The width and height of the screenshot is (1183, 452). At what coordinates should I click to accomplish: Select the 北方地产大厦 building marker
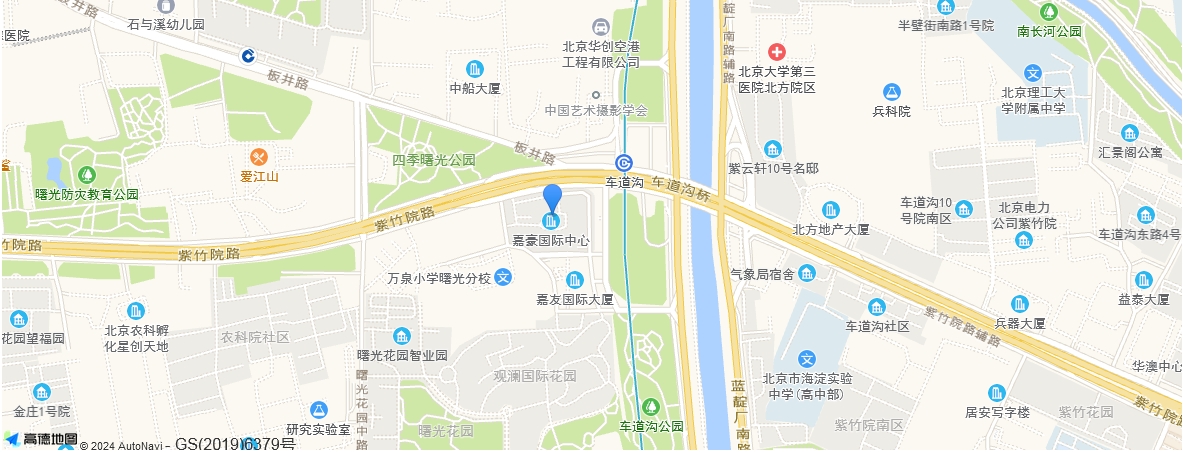(831, 210)
